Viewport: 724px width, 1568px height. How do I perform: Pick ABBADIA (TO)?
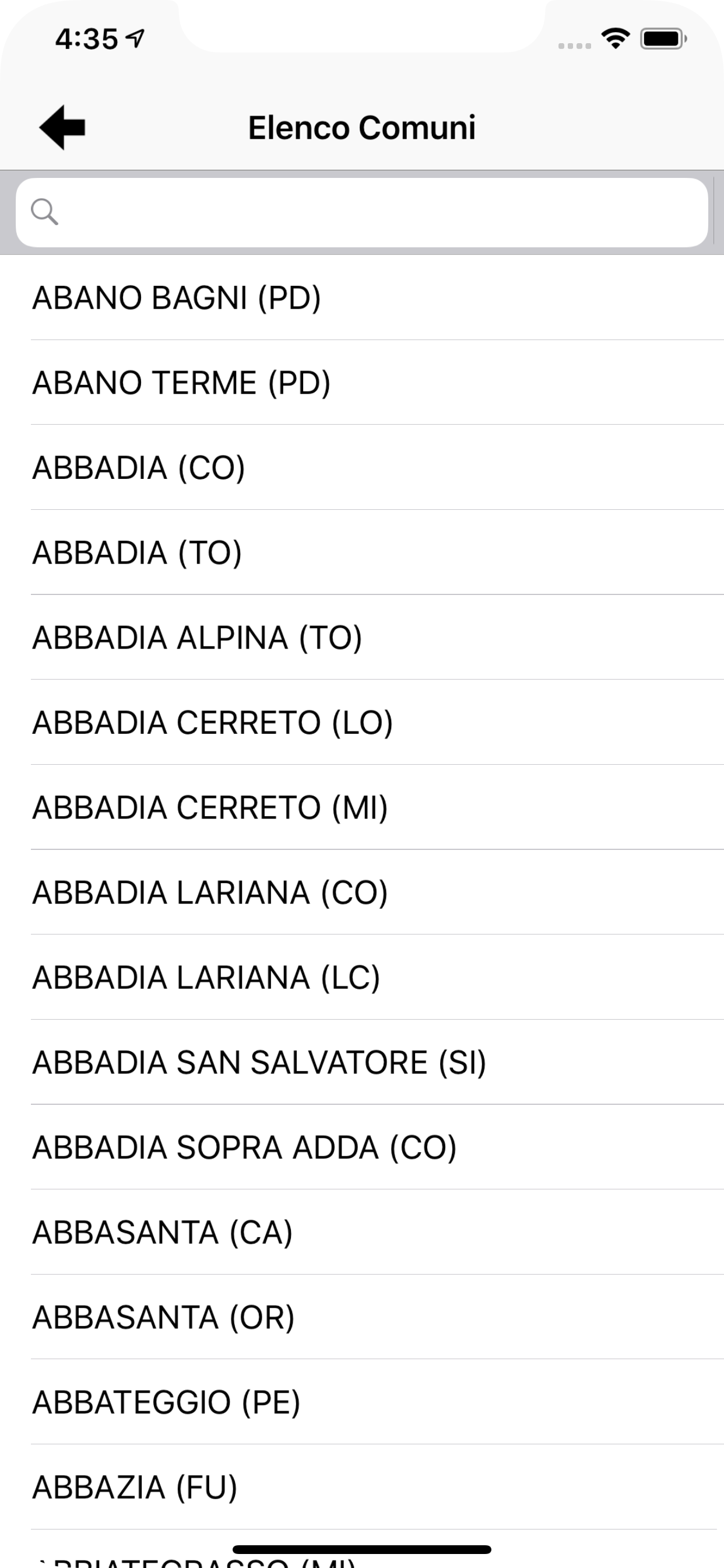[x=362, y=552]
